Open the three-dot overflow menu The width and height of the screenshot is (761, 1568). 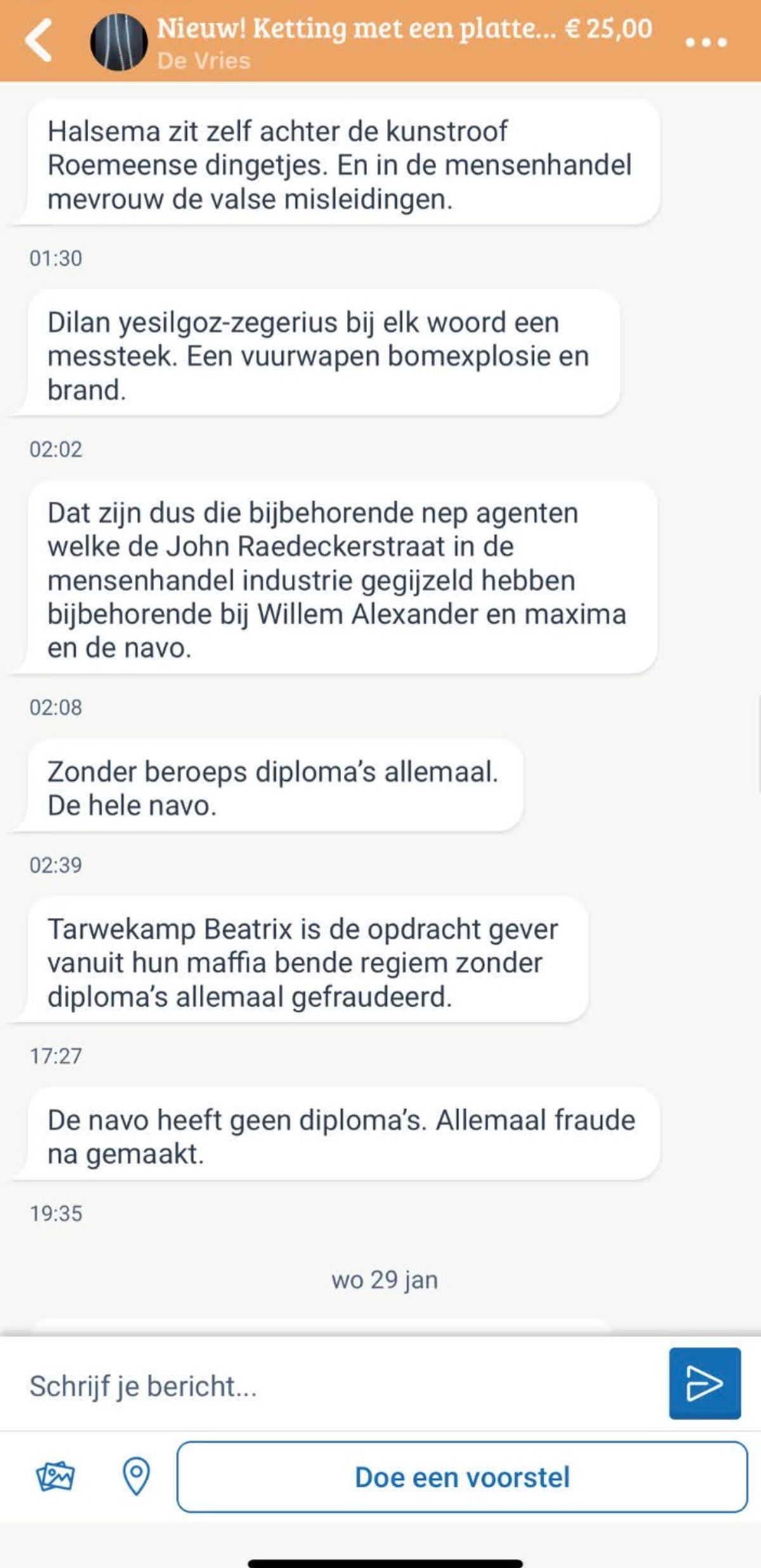[706, 43]
